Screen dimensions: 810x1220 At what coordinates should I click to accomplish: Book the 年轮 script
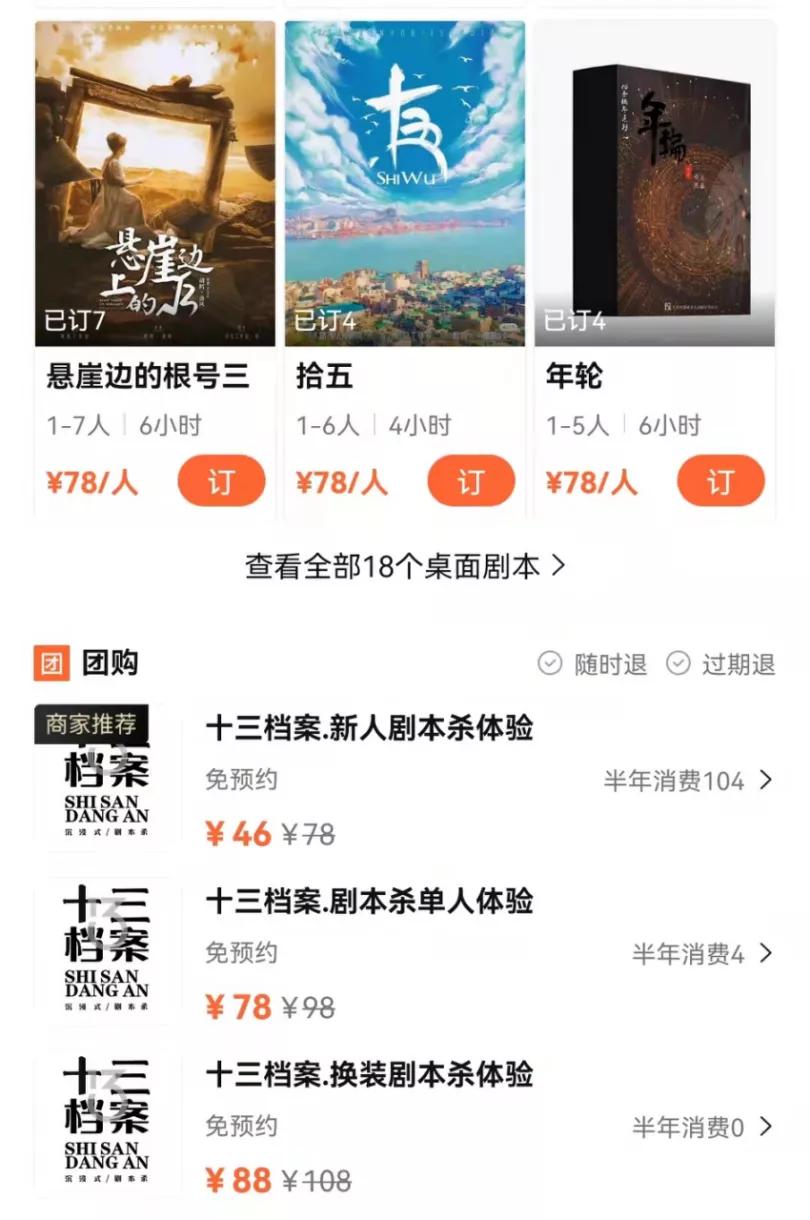[x=721, y=482]
